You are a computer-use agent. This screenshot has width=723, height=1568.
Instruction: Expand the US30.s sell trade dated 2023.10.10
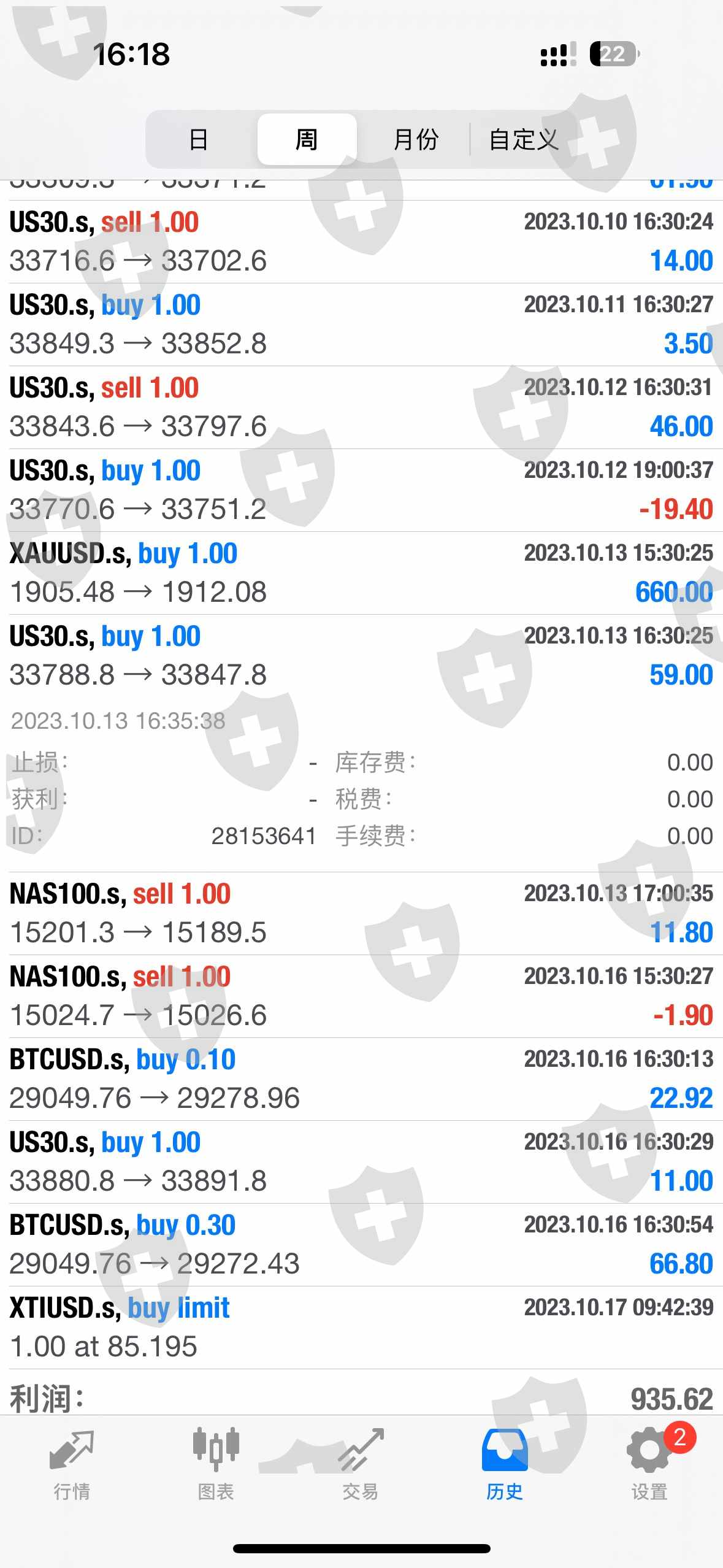point(361,241)
